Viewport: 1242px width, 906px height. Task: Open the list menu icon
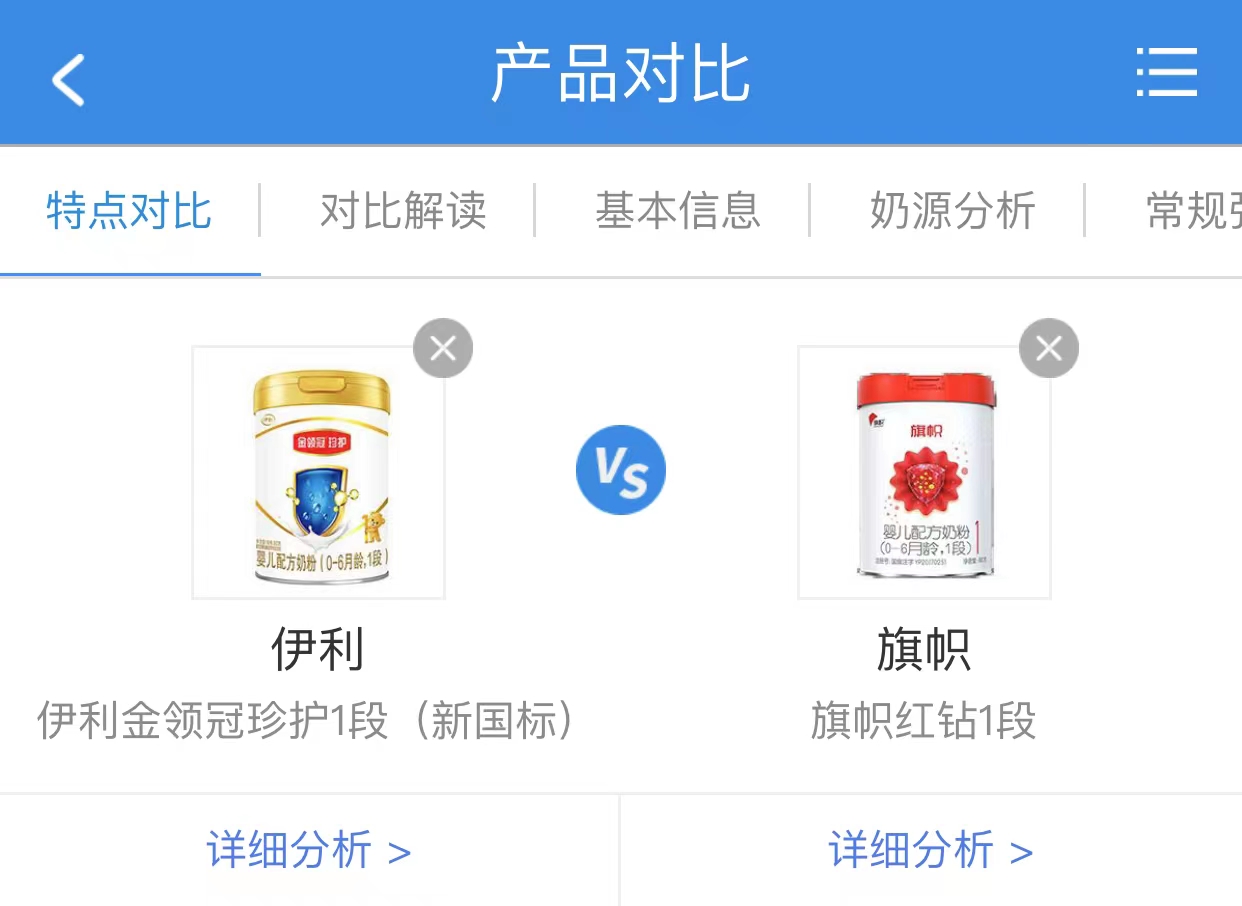[x=1166, y=73]
